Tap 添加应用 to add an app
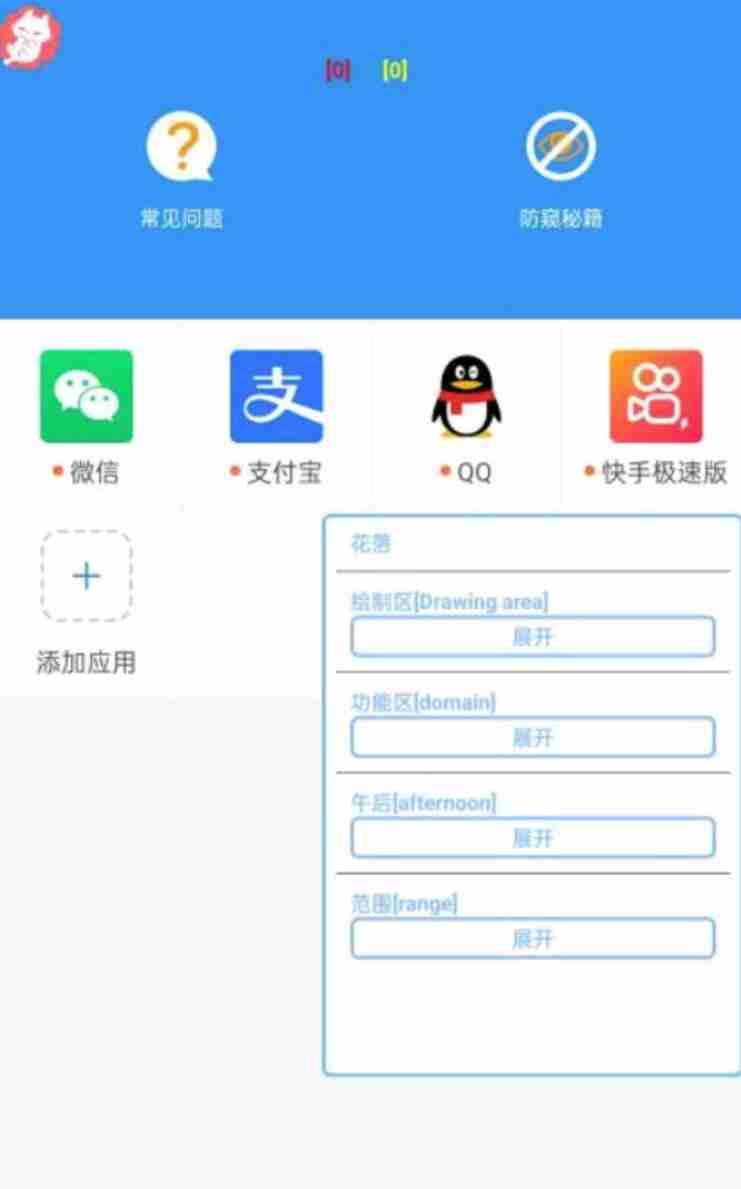 (x=86, y=576)
